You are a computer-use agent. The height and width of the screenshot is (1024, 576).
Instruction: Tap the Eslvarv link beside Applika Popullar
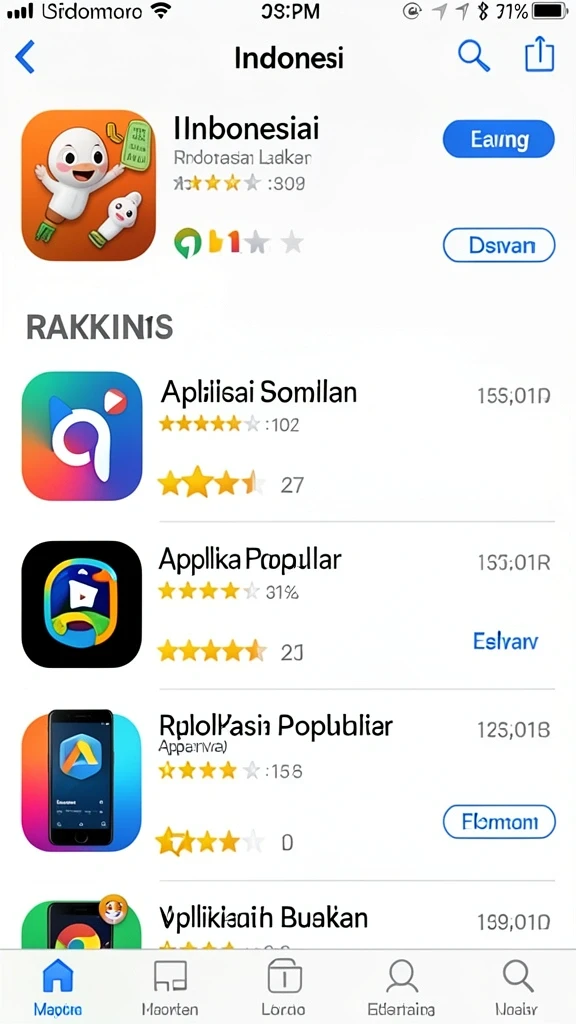(505, 641)
